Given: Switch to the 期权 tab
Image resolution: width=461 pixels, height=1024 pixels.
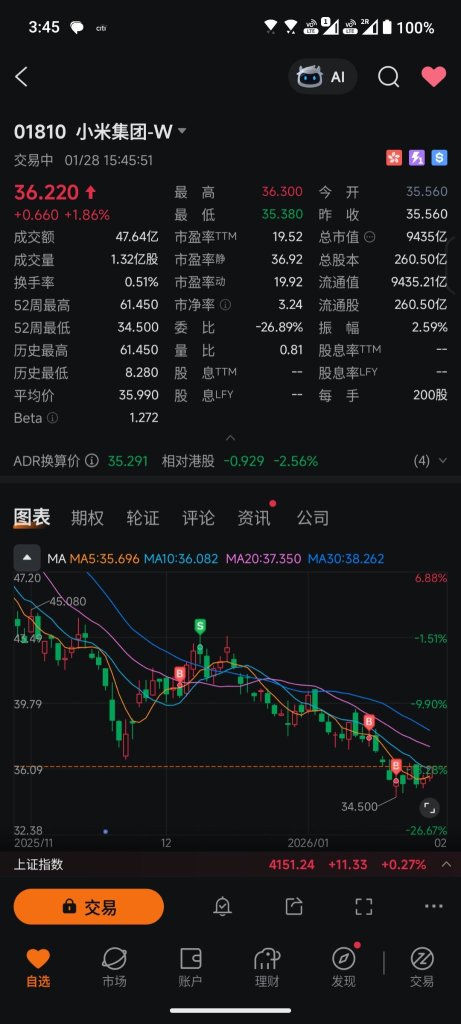Looking at the screenshot, I should coord(87,519).
